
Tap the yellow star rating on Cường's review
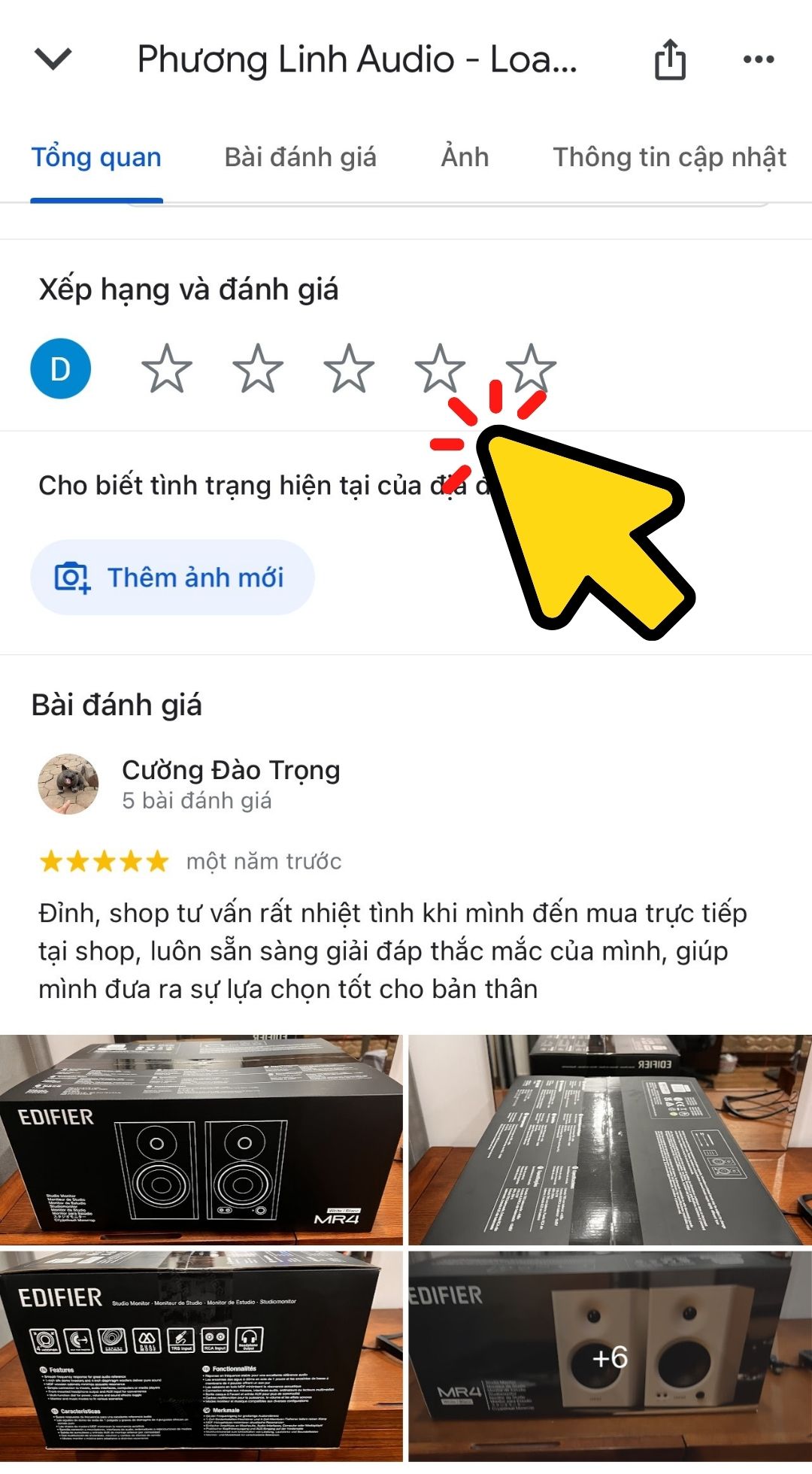[101, 861]
